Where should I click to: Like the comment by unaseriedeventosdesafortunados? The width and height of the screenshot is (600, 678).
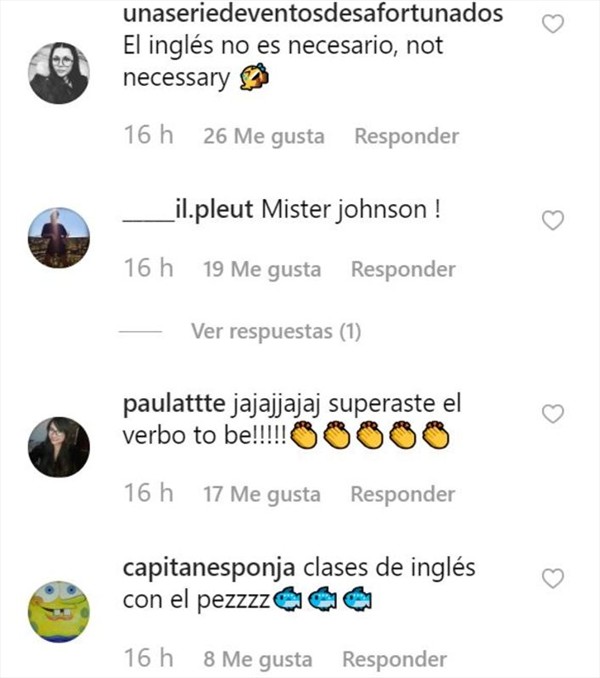pyautogui.click(x=553, y=24)
